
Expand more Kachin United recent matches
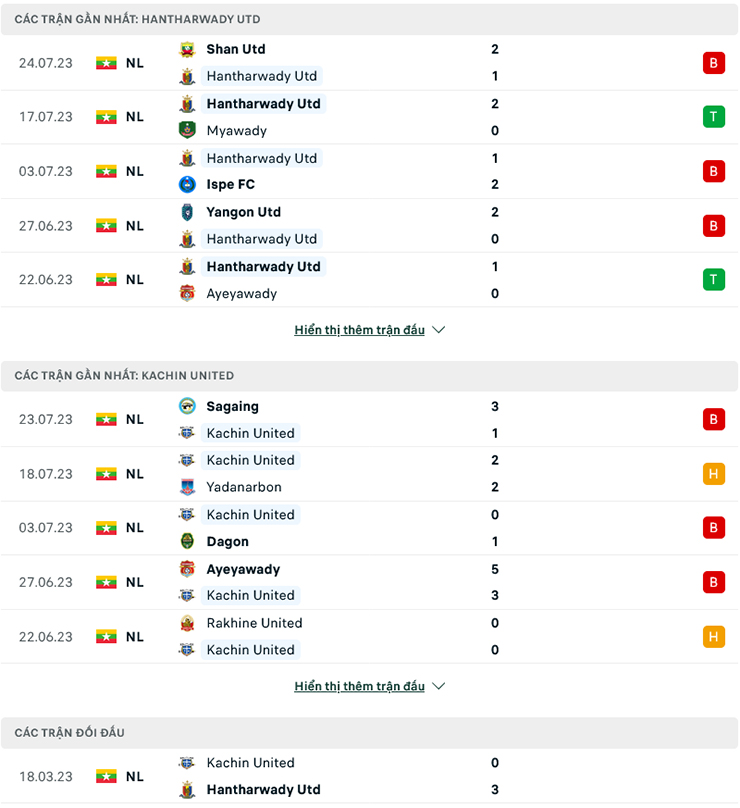369,687
